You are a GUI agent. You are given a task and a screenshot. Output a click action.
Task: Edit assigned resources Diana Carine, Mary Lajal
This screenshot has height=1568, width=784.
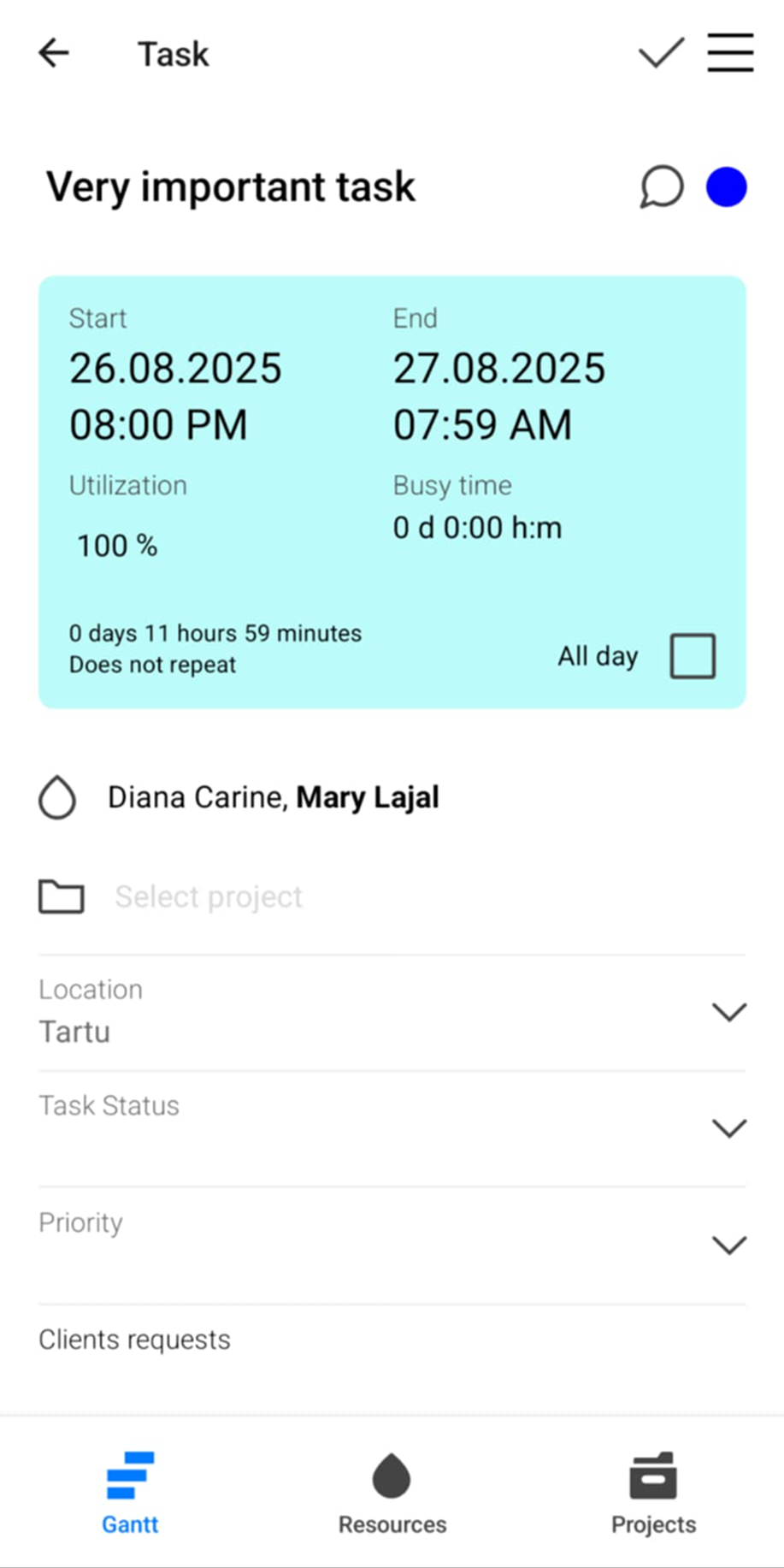click(273, 797)
